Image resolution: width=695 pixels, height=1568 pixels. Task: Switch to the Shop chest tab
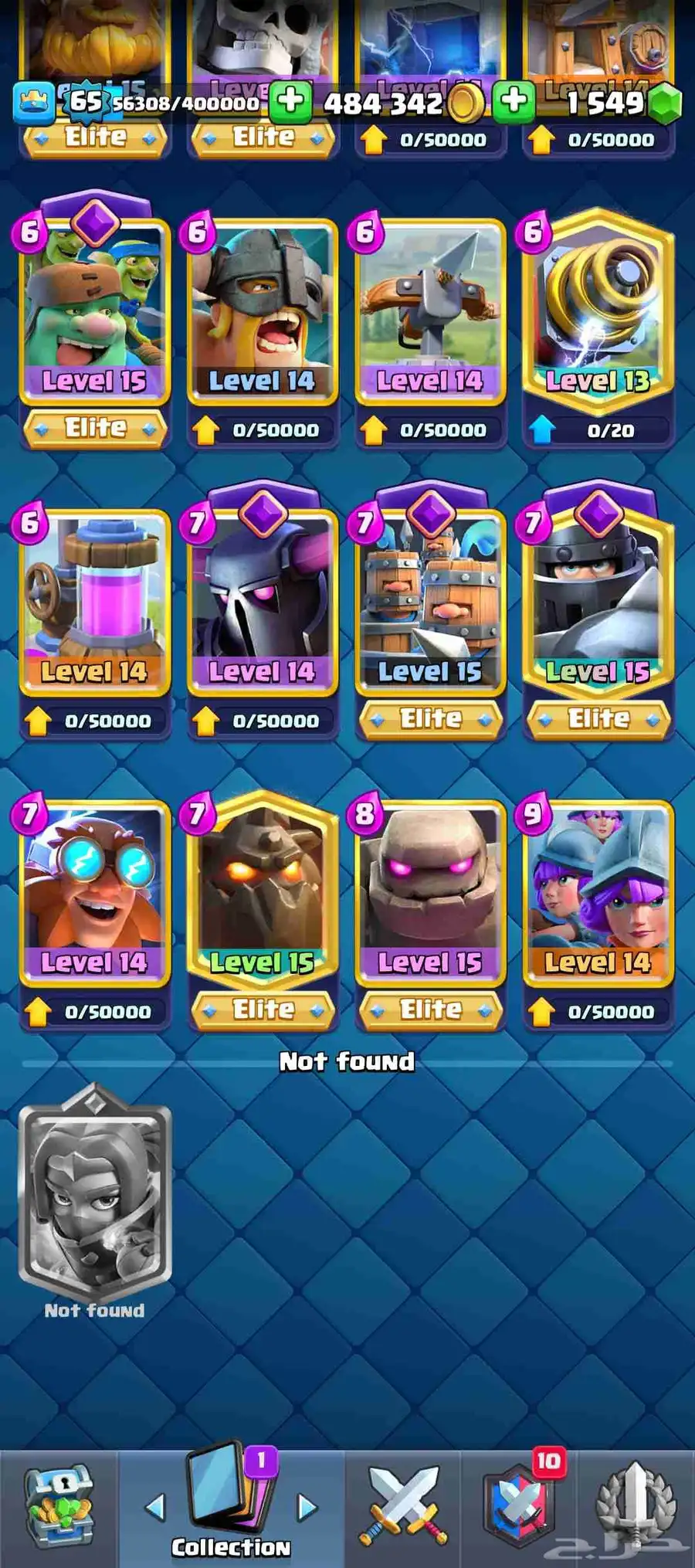[x=59, y=1509]
